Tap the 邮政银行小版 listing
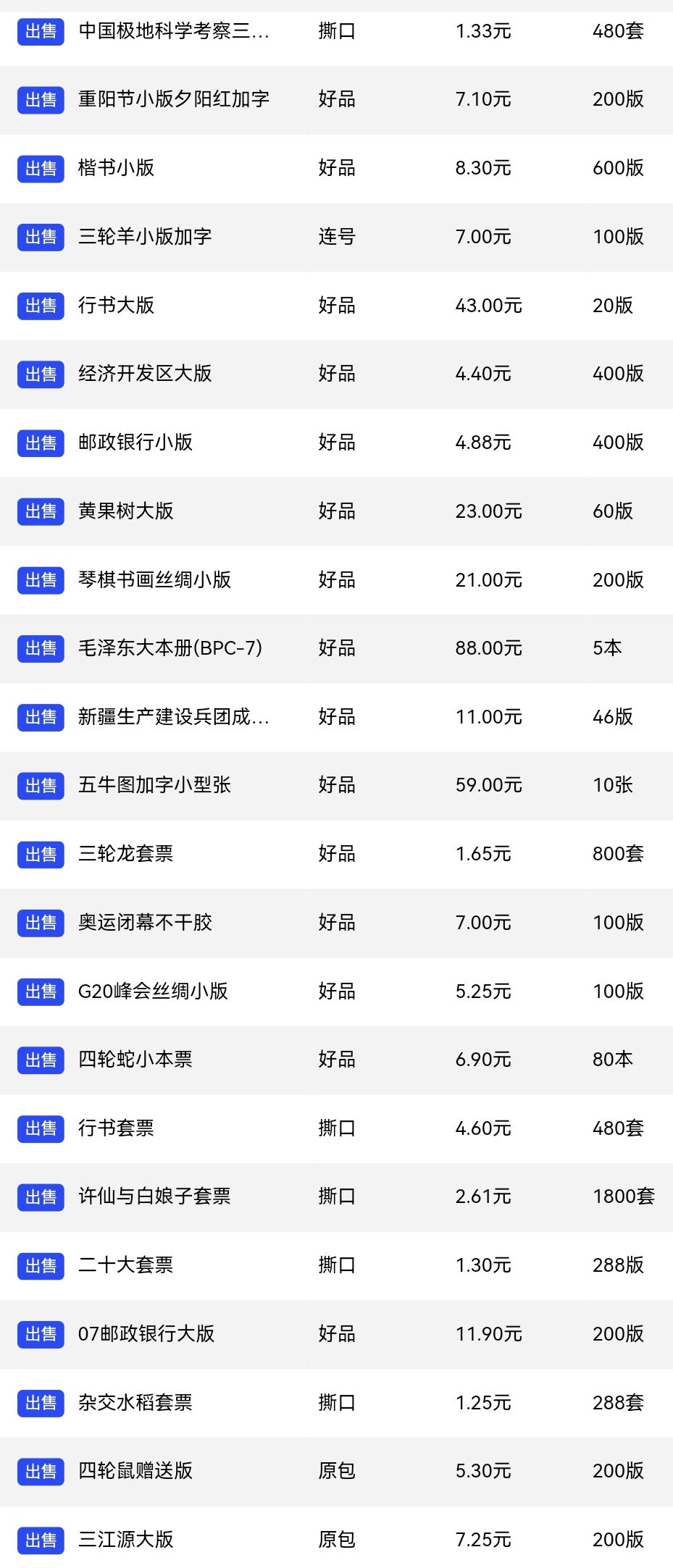673x1568 pixels. click(336, 443)
